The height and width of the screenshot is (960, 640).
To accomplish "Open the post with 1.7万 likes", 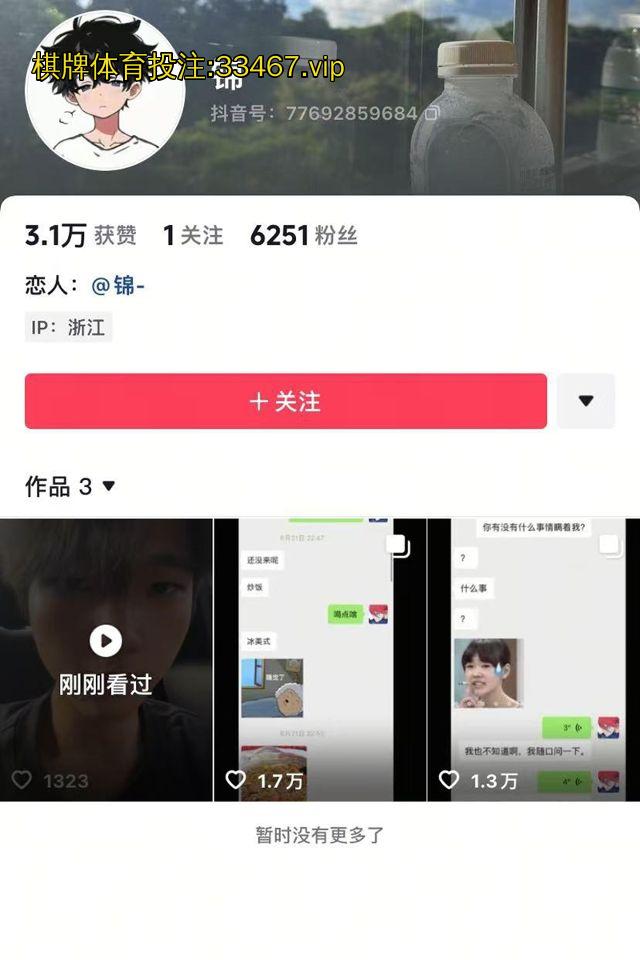I will (320, 659).
